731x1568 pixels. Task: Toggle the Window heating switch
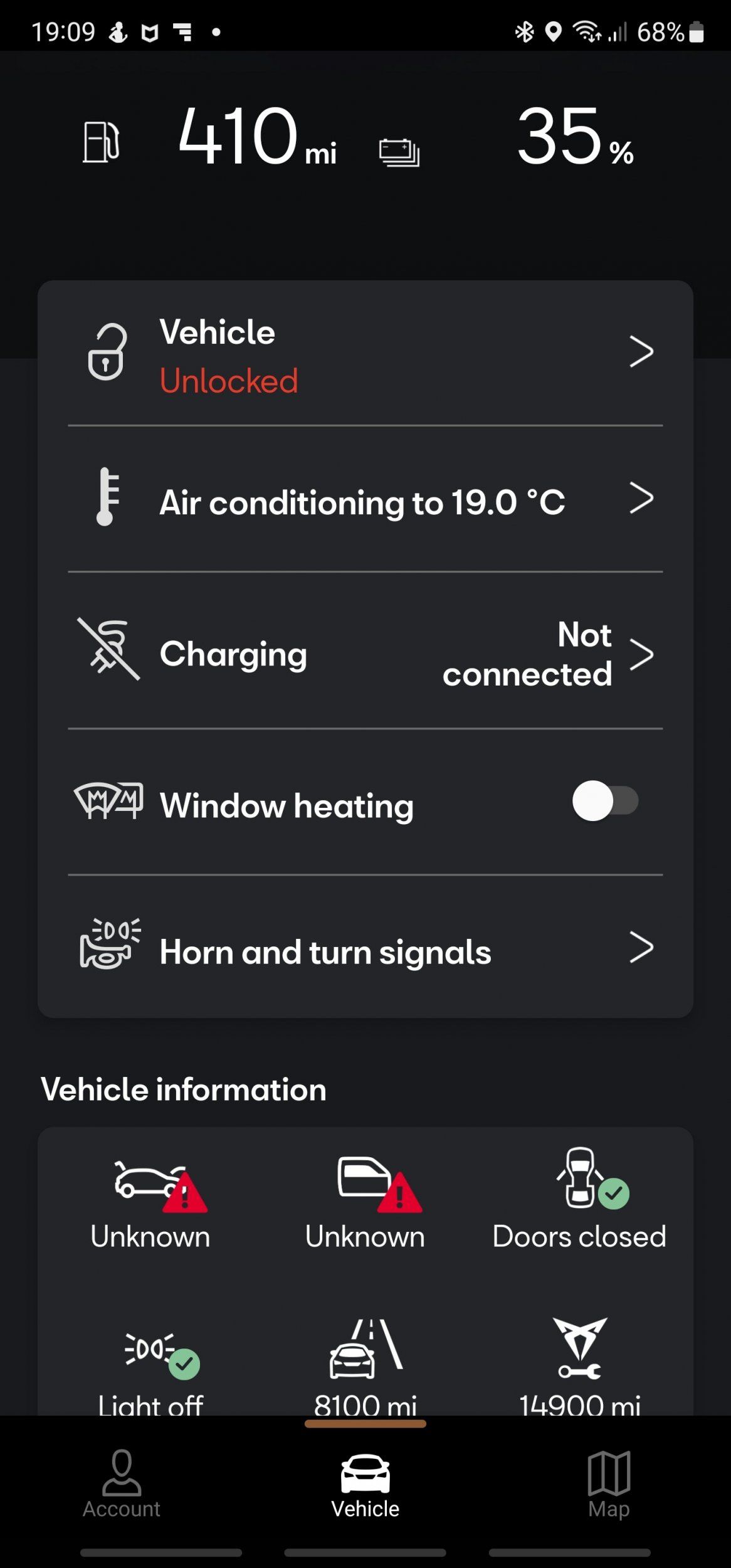(x=604, y=801)
